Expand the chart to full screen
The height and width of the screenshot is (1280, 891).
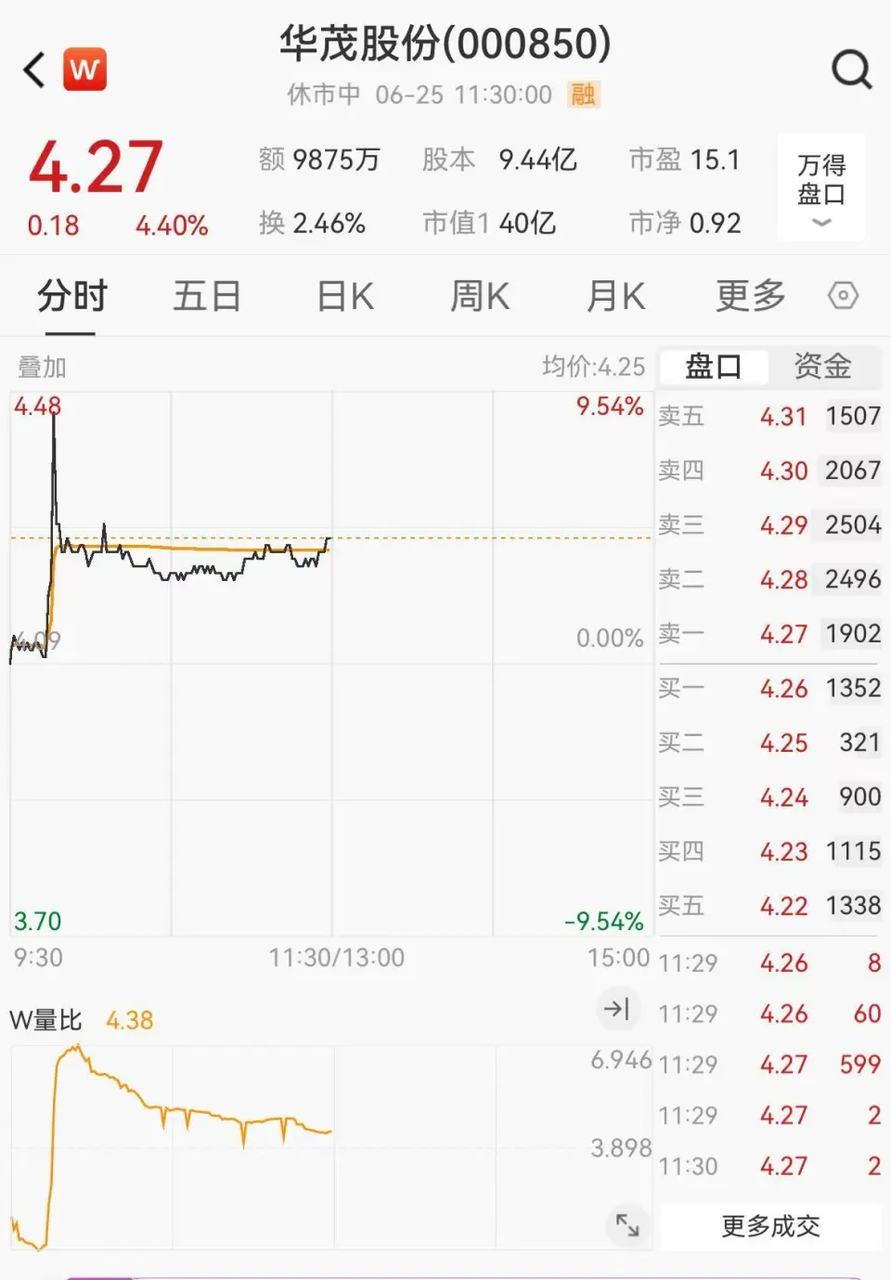point(627,1225)
